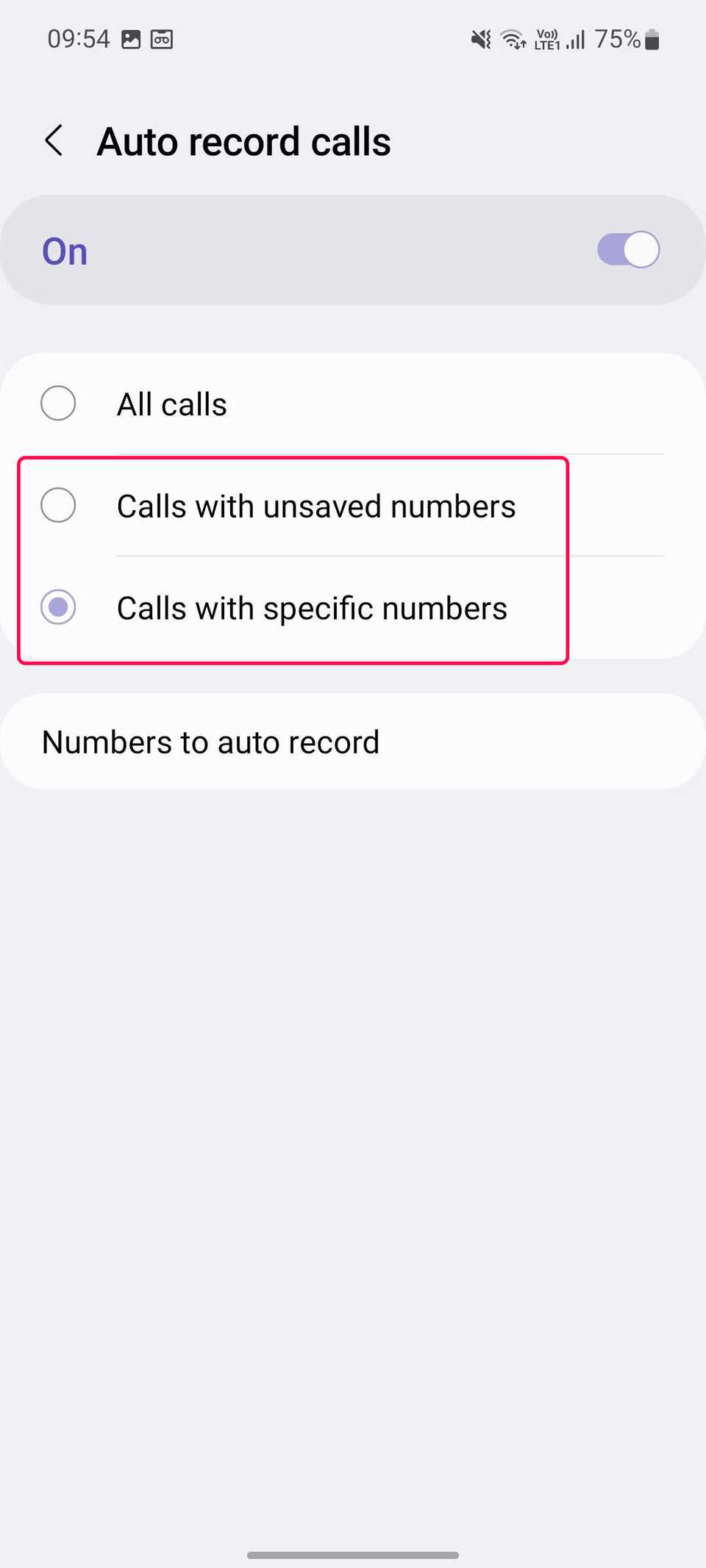The width and height of the screenshot is (706, 1568).
Task: Tap the cellular signal strength icon
Action: click(x=578, y=38)
